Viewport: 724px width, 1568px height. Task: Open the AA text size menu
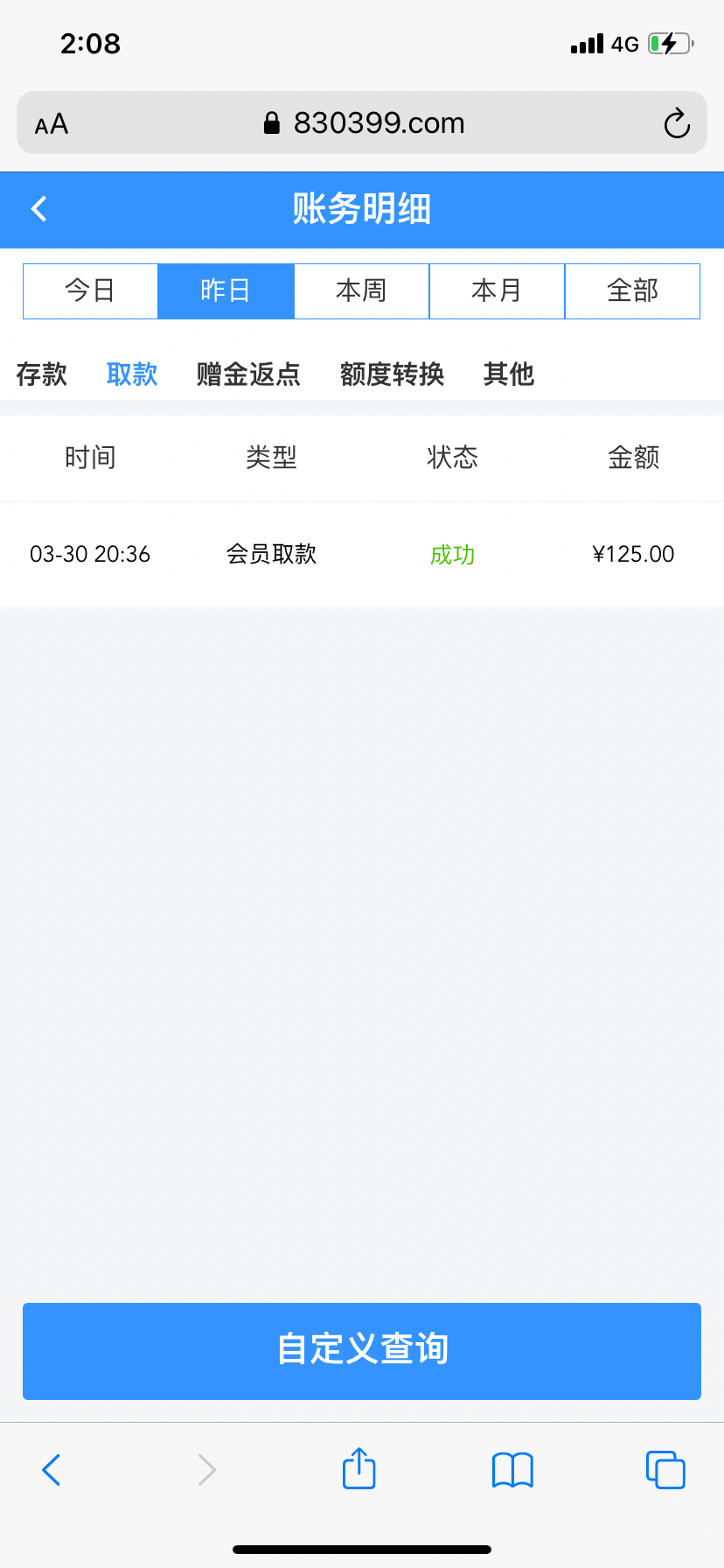[50, 122]
